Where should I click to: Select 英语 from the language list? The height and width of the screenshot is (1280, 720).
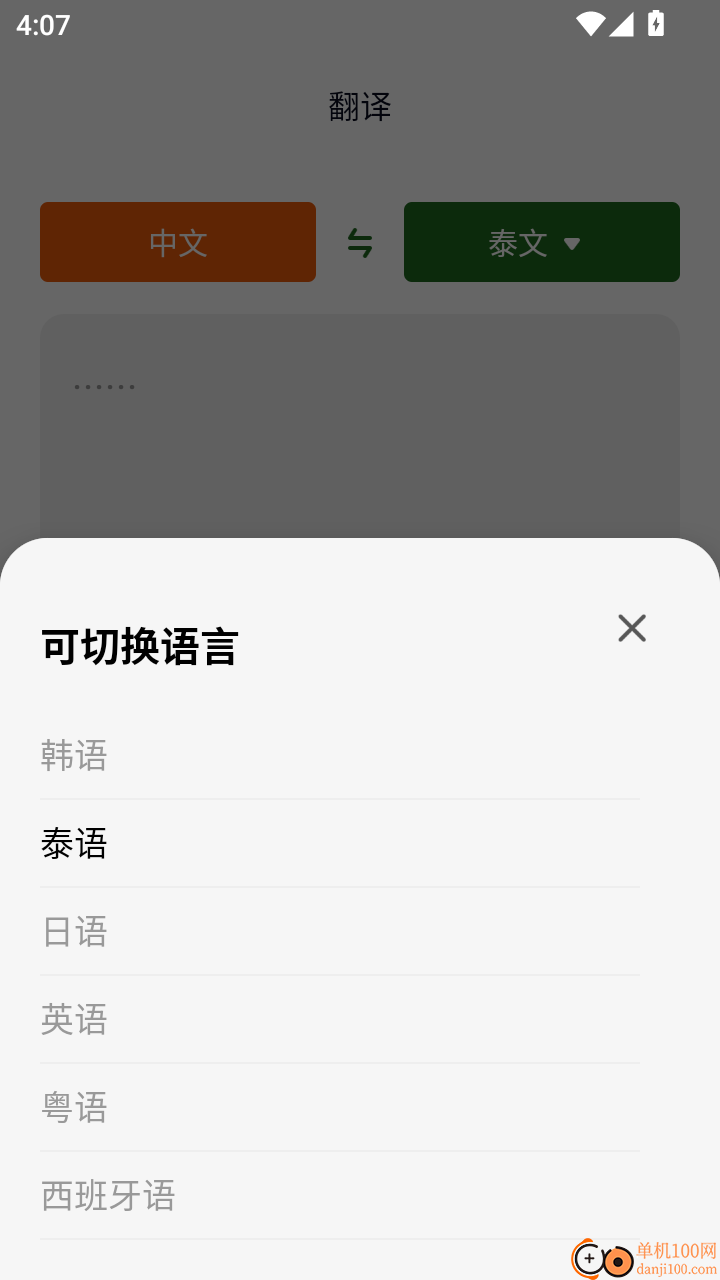[74, 1020]
